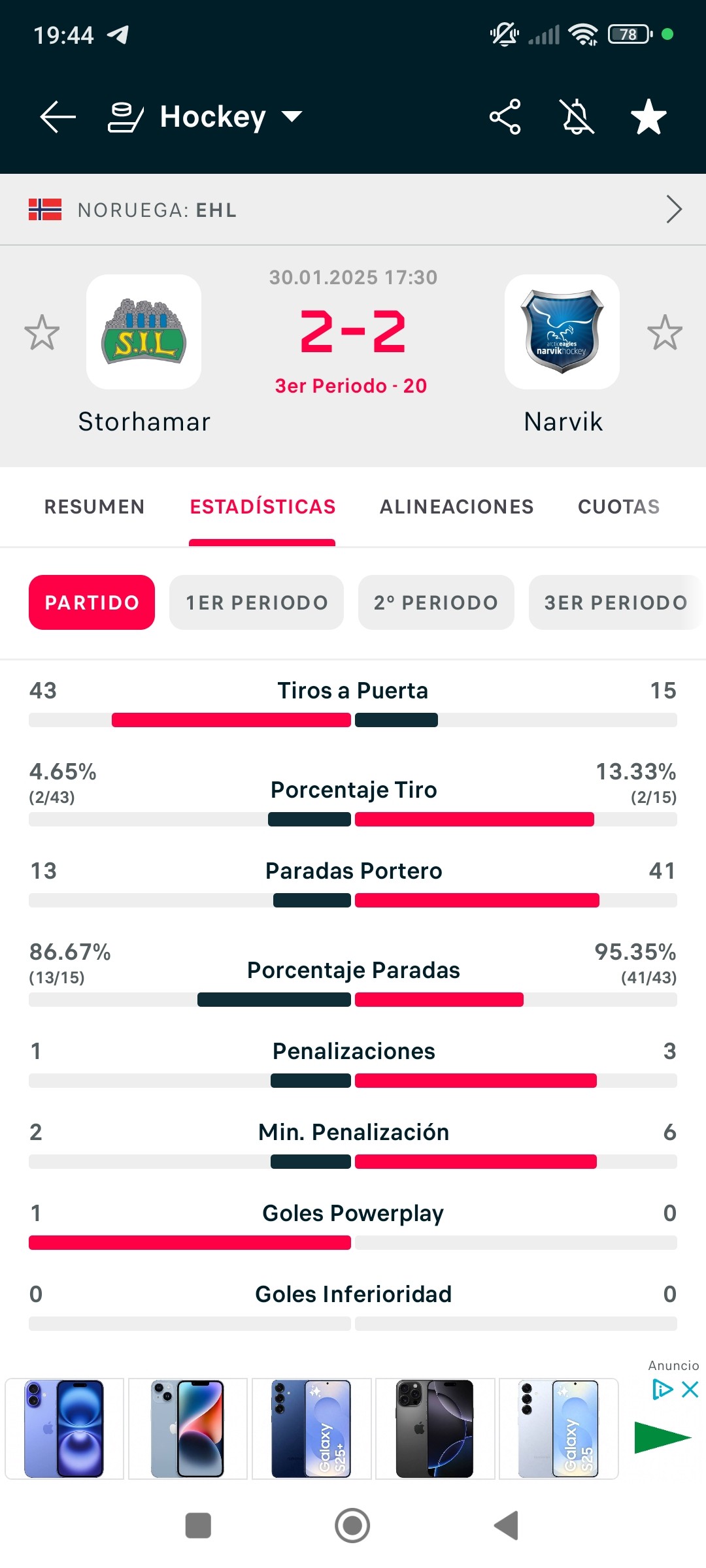Screen dimensions: 706x1568
Task: Show 1er Periodo statistics
Action: tap(256, 602)
